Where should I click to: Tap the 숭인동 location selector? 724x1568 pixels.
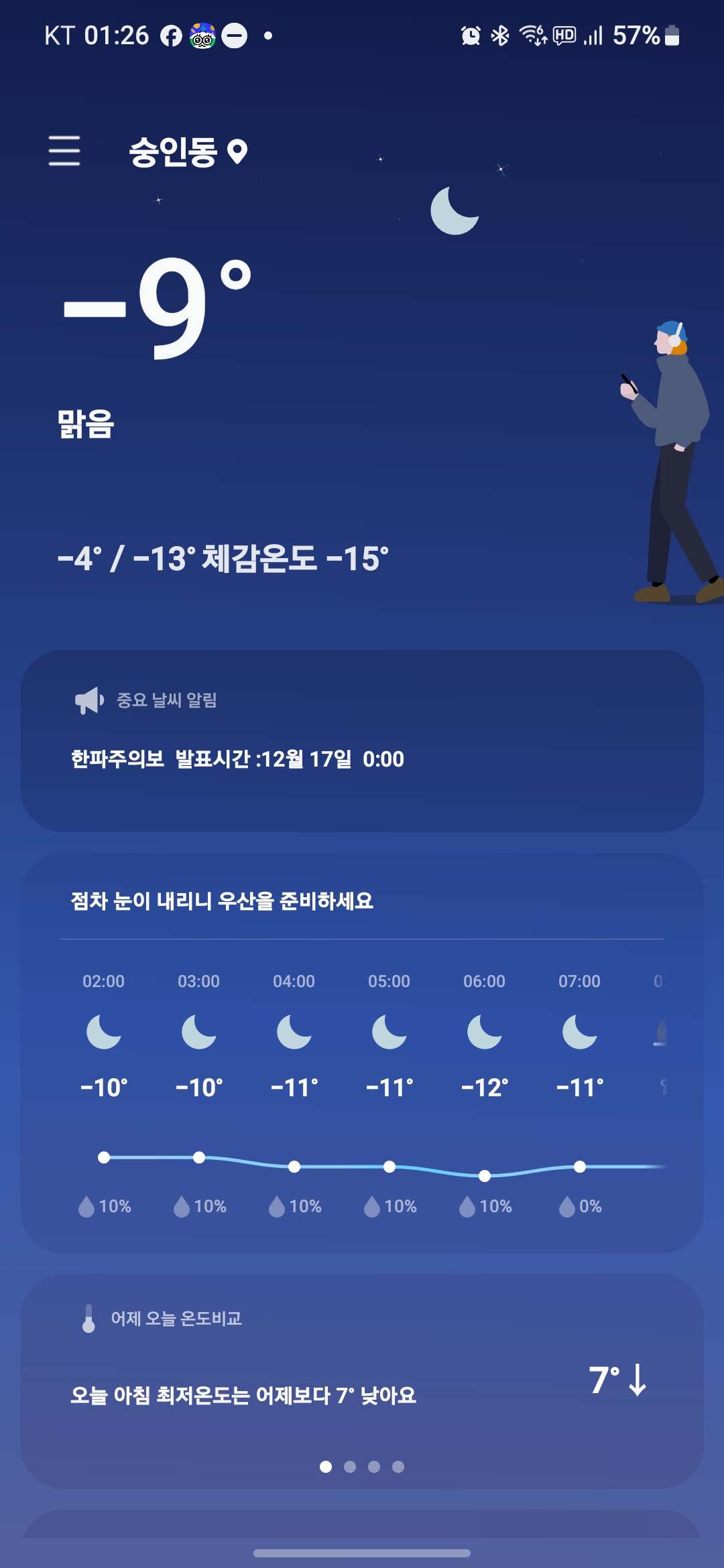point(188,152)
